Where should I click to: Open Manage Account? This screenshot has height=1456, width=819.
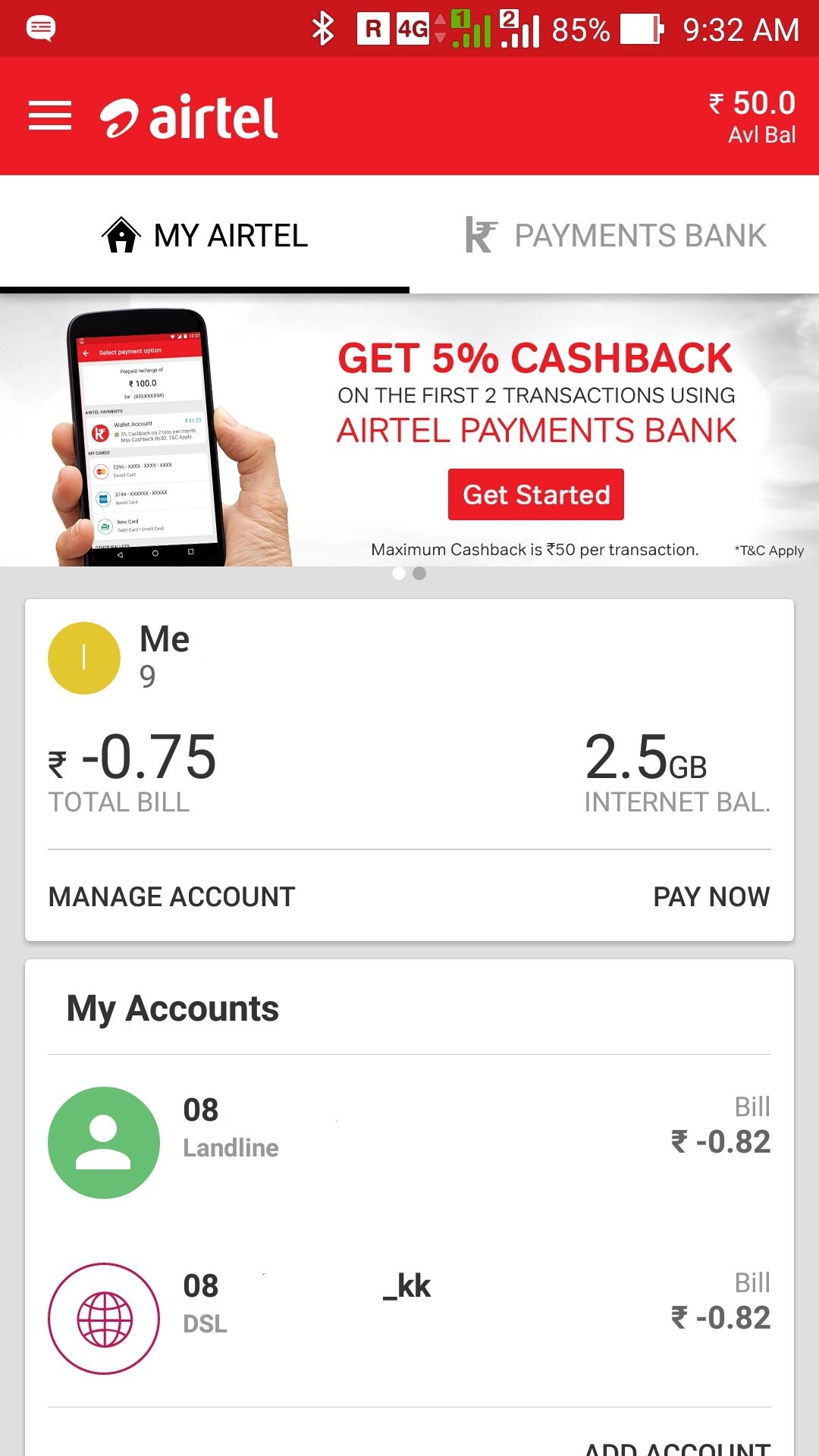[x=171, y=896]
